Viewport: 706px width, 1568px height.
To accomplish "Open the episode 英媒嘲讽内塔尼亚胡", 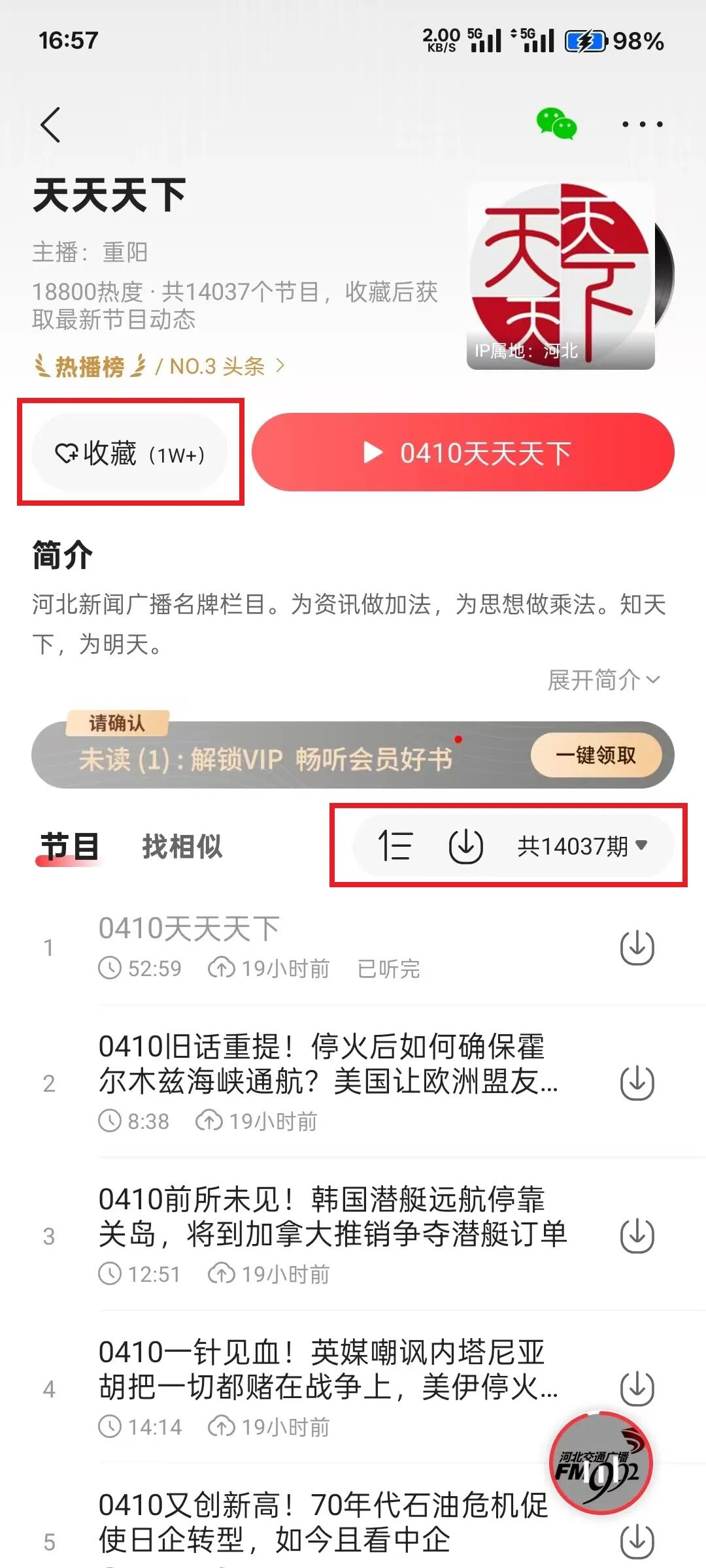I will point(327,1369).
